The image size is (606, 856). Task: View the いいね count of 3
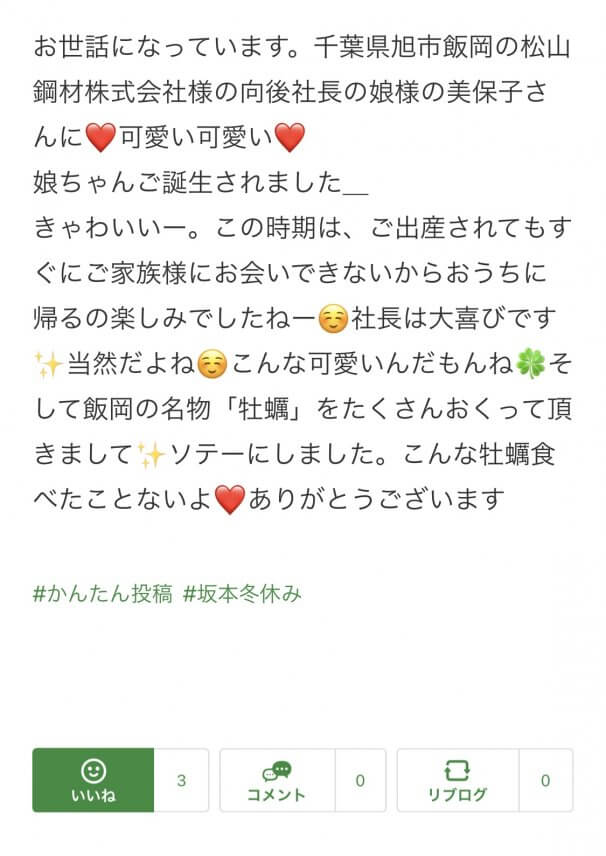181,780
